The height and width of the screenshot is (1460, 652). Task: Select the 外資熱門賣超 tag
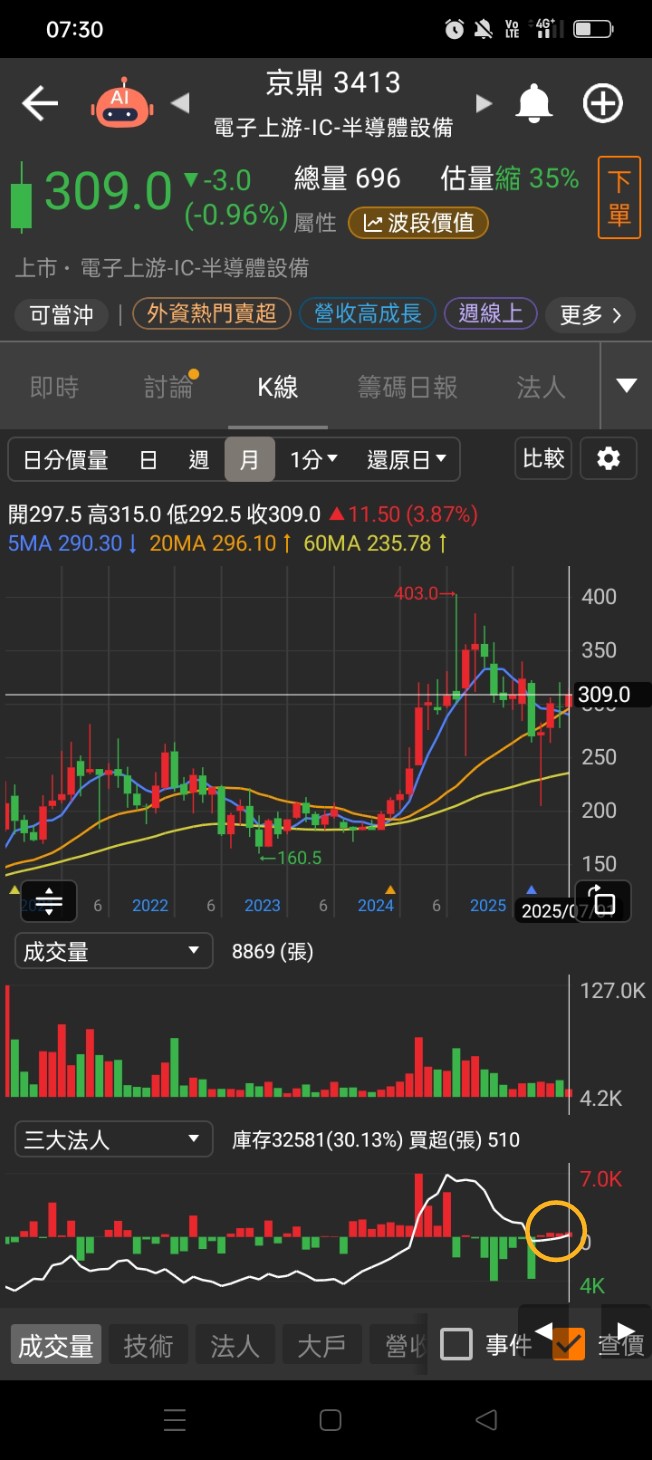click(x=211, y=314)
